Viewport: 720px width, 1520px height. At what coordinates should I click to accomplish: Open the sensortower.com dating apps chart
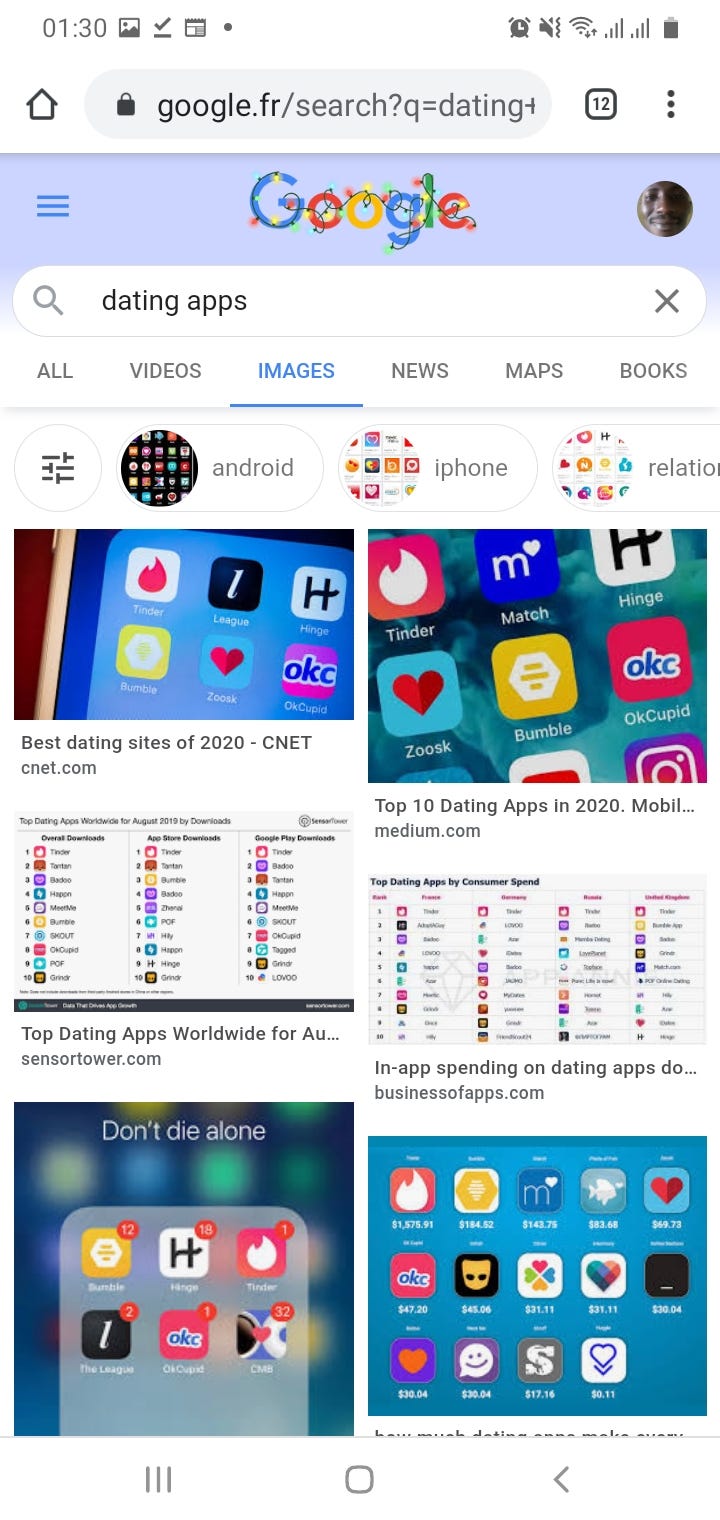[184, 912]
